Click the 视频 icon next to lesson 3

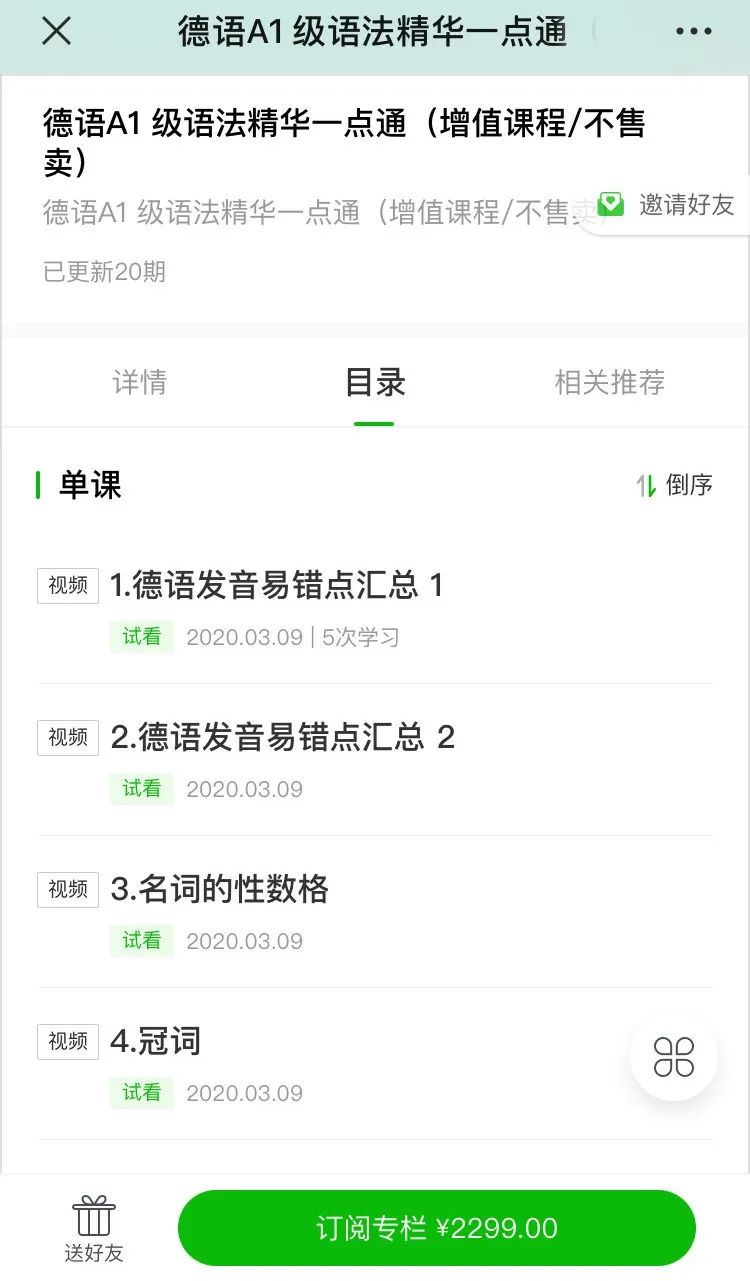click(66, 889)
